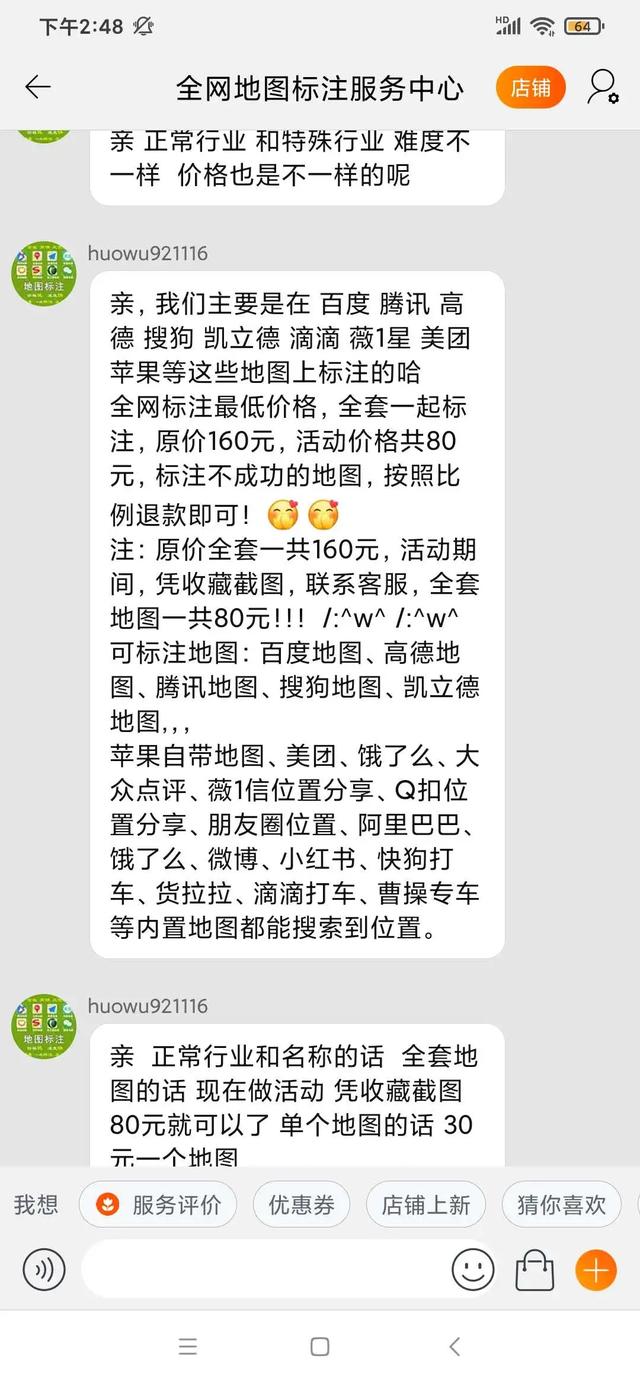640x1387 pixels.
Task: Select the 优惠券 chip
Action: pyautogui.click(x=301, y=1205)
